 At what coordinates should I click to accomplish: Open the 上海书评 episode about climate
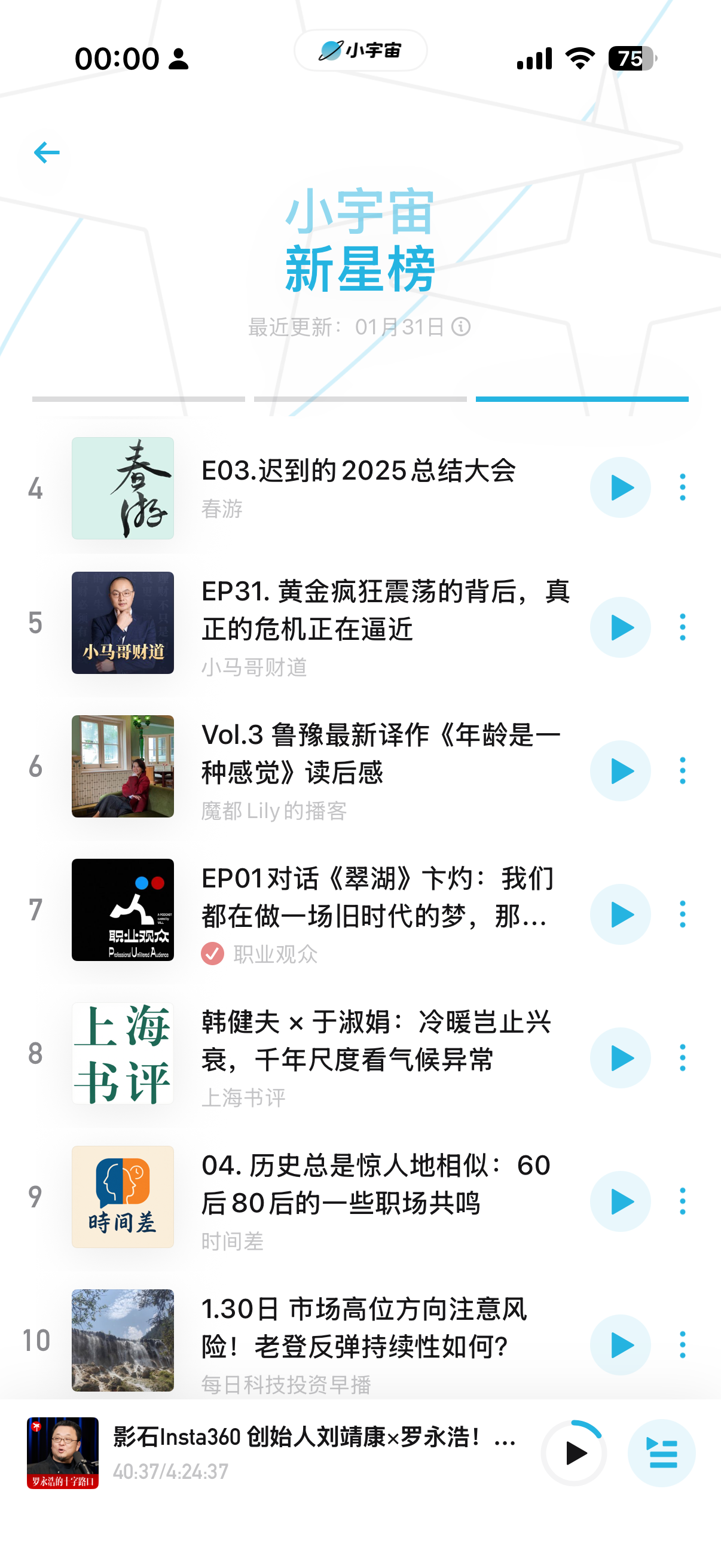[377, 1041]
